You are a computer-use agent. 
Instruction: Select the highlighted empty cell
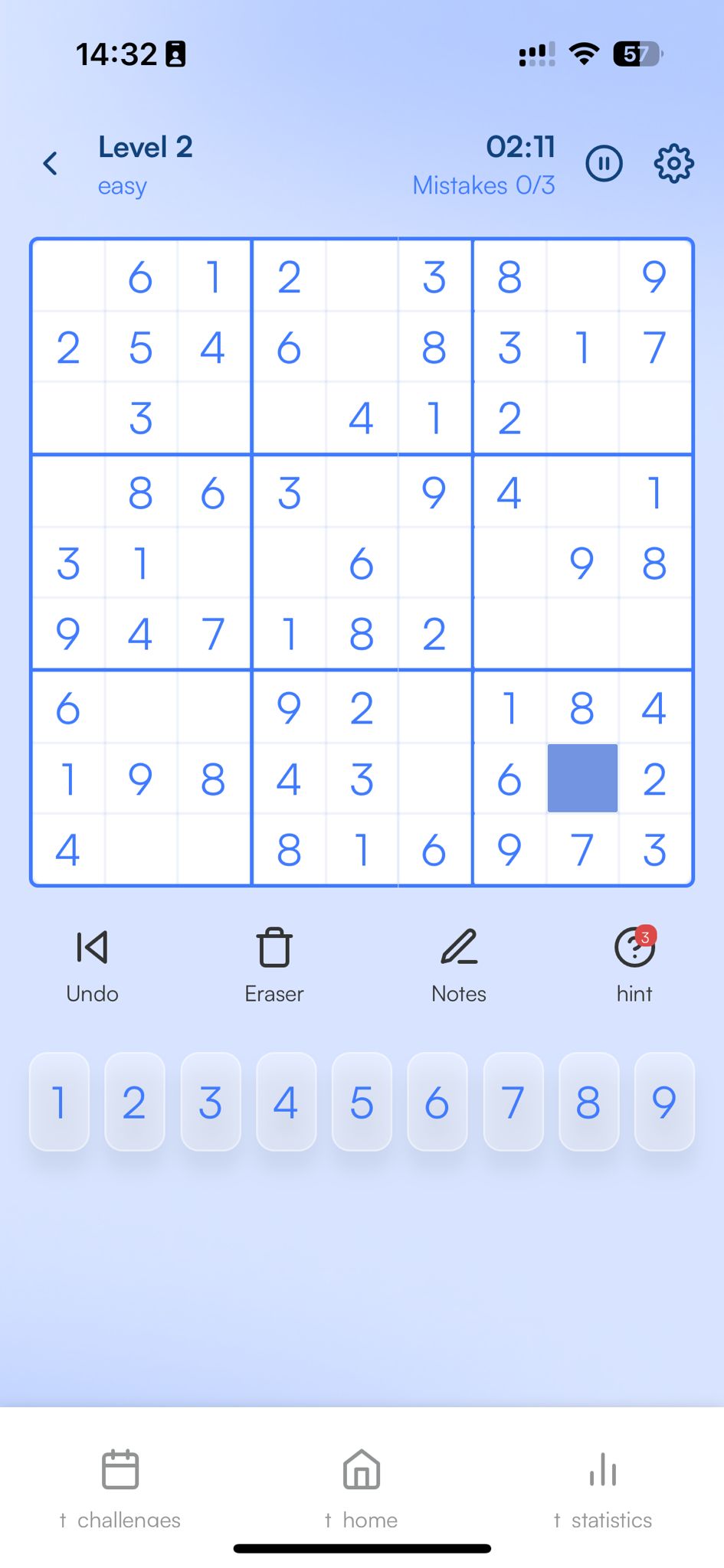pyautogui.click(x=582, y=778)
